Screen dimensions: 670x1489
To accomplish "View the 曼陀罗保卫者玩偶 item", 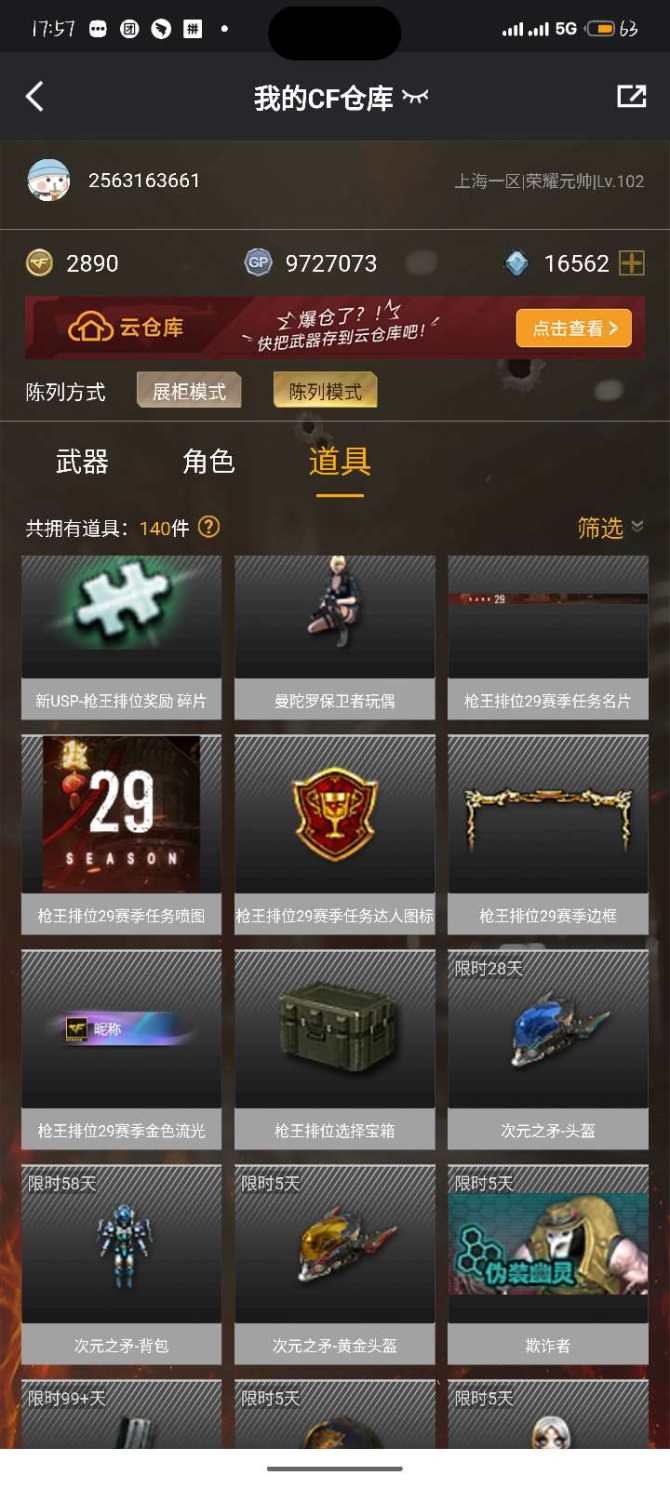I will point(334,636).
